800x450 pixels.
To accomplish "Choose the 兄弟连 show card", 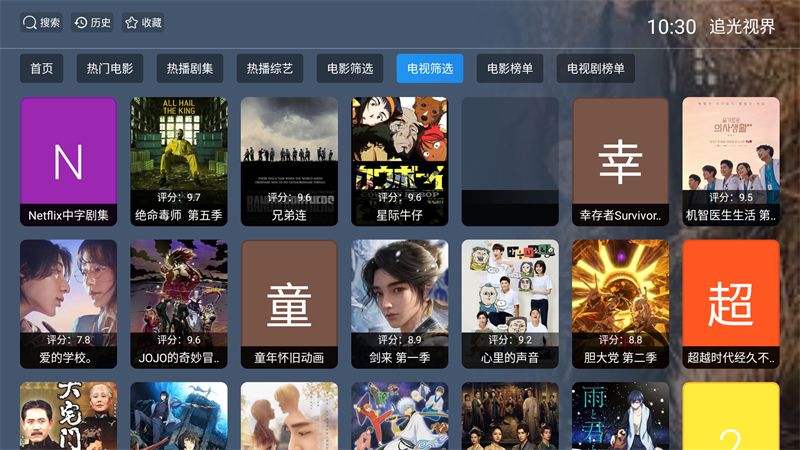I will (x=289, y=160).
